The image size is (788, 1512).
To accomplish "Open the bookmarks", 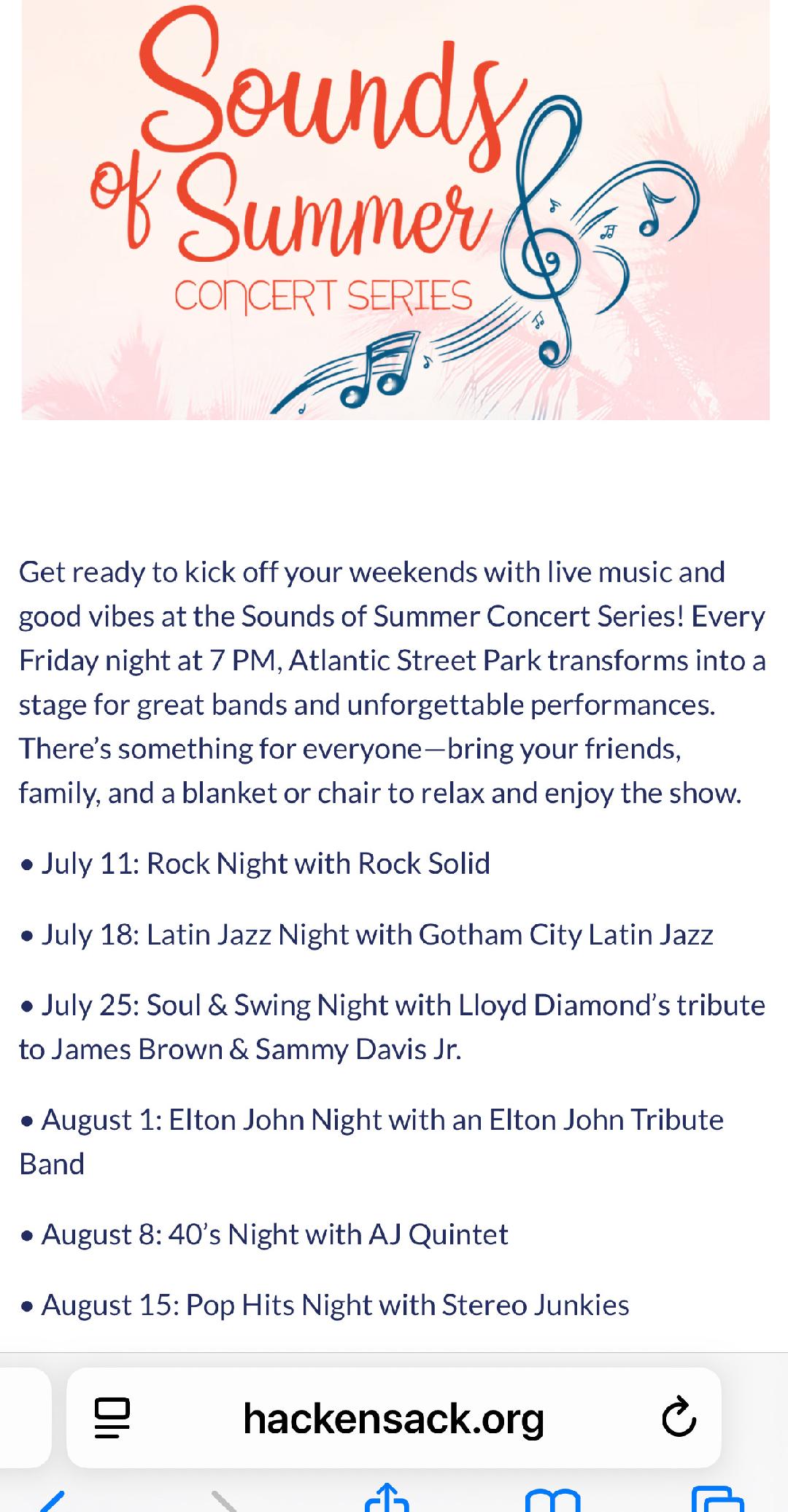I will coord(552,1501).
